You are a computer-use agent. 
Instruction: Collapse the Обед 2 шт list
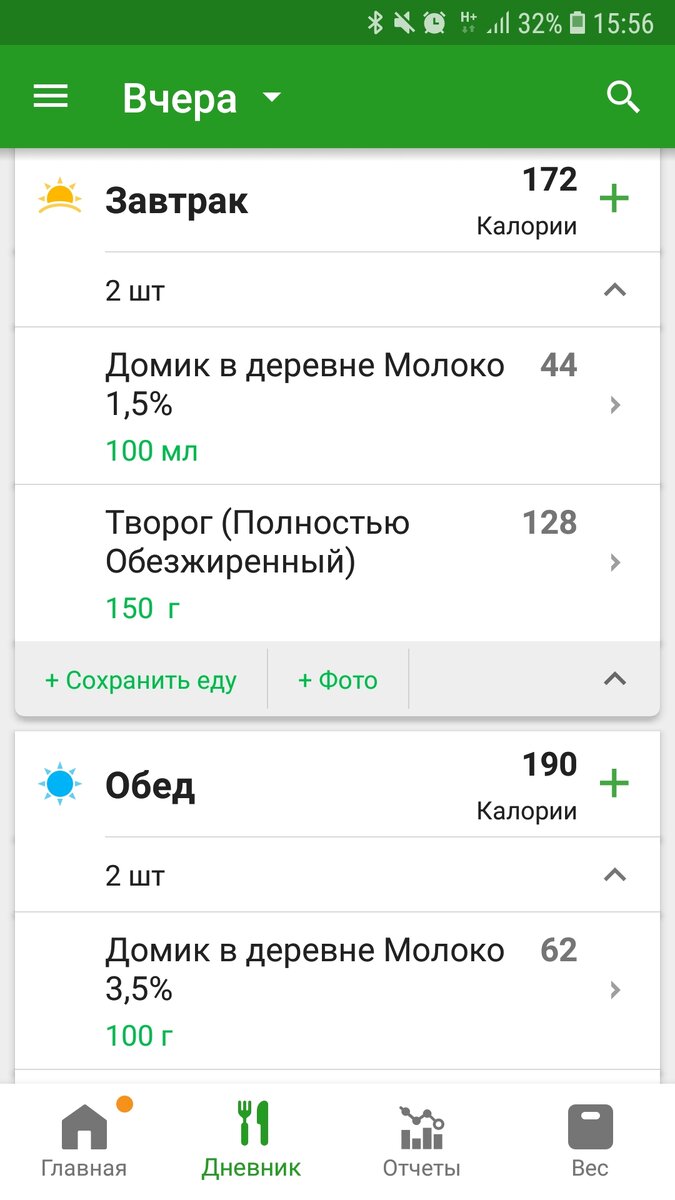616,875
